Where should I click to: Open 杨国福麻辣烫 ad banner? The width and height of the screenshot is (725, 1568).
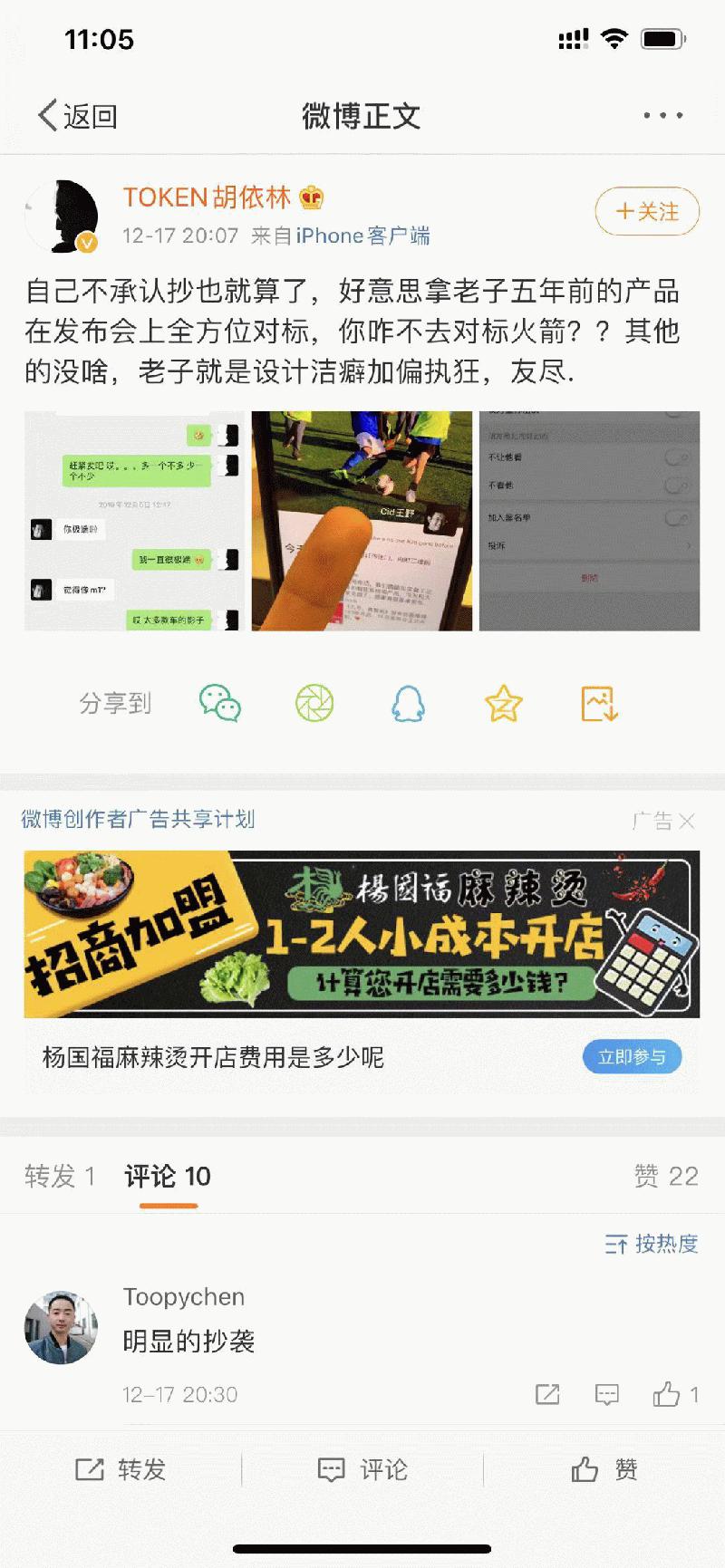[x=362, y=934]
